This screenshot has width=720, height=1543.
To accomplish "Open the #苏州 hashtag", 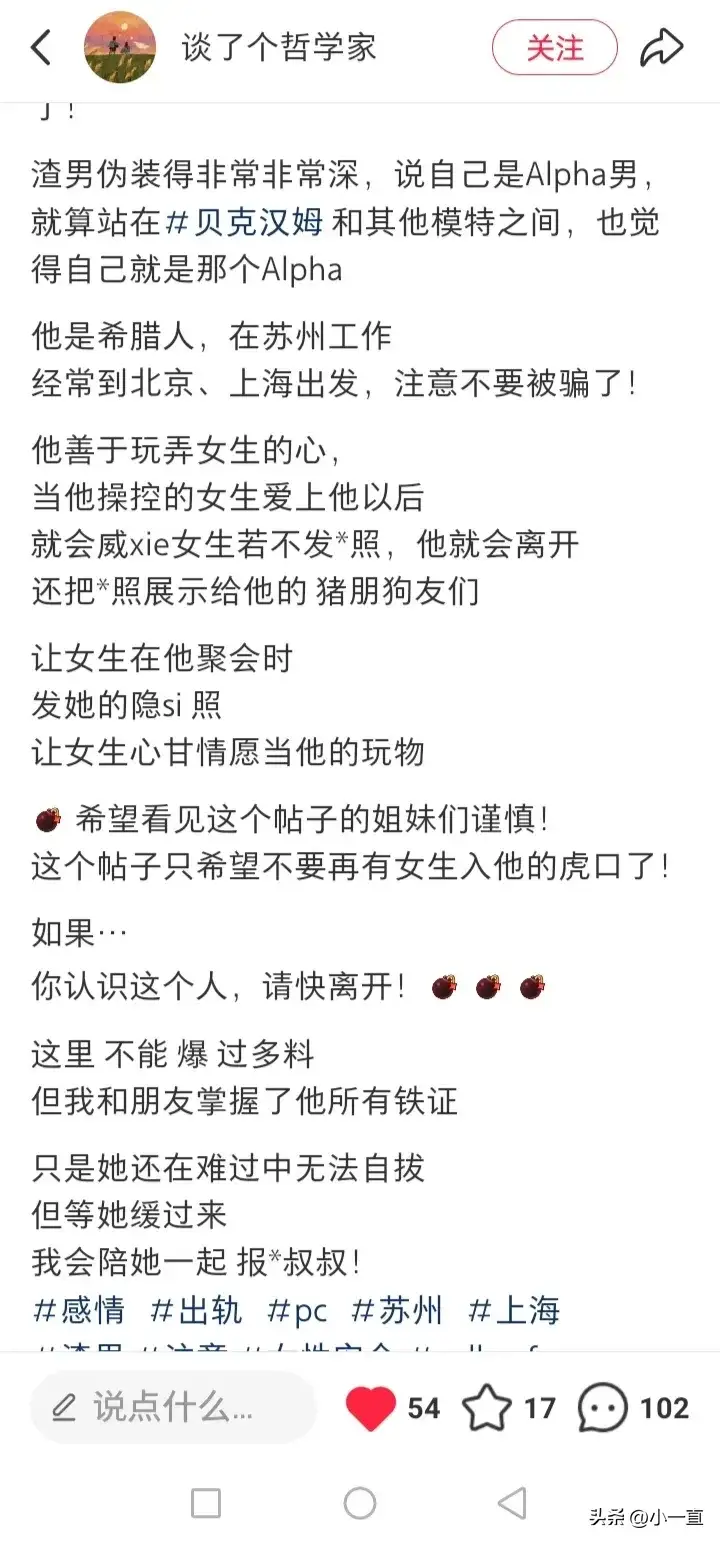I will click(398, 1310).
